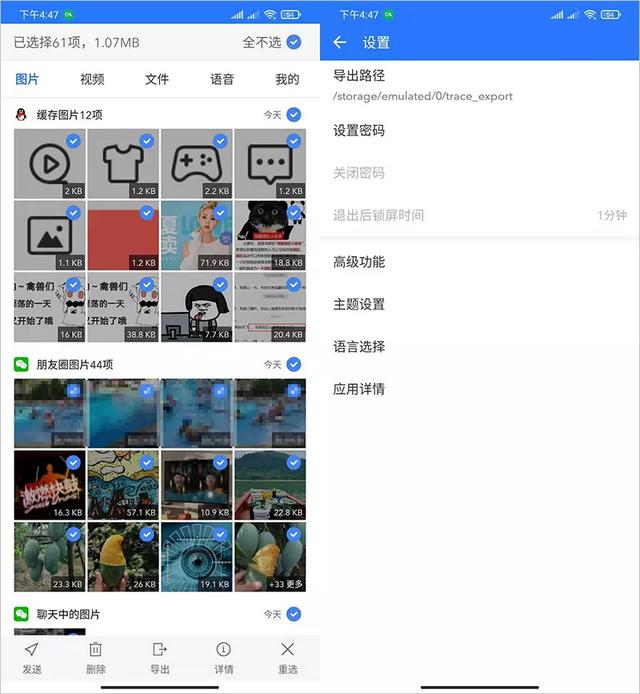Toggle the 全不选 deselect-all checkbox
The height and width of the screenshot is (694, 640).
coord(293,42)
